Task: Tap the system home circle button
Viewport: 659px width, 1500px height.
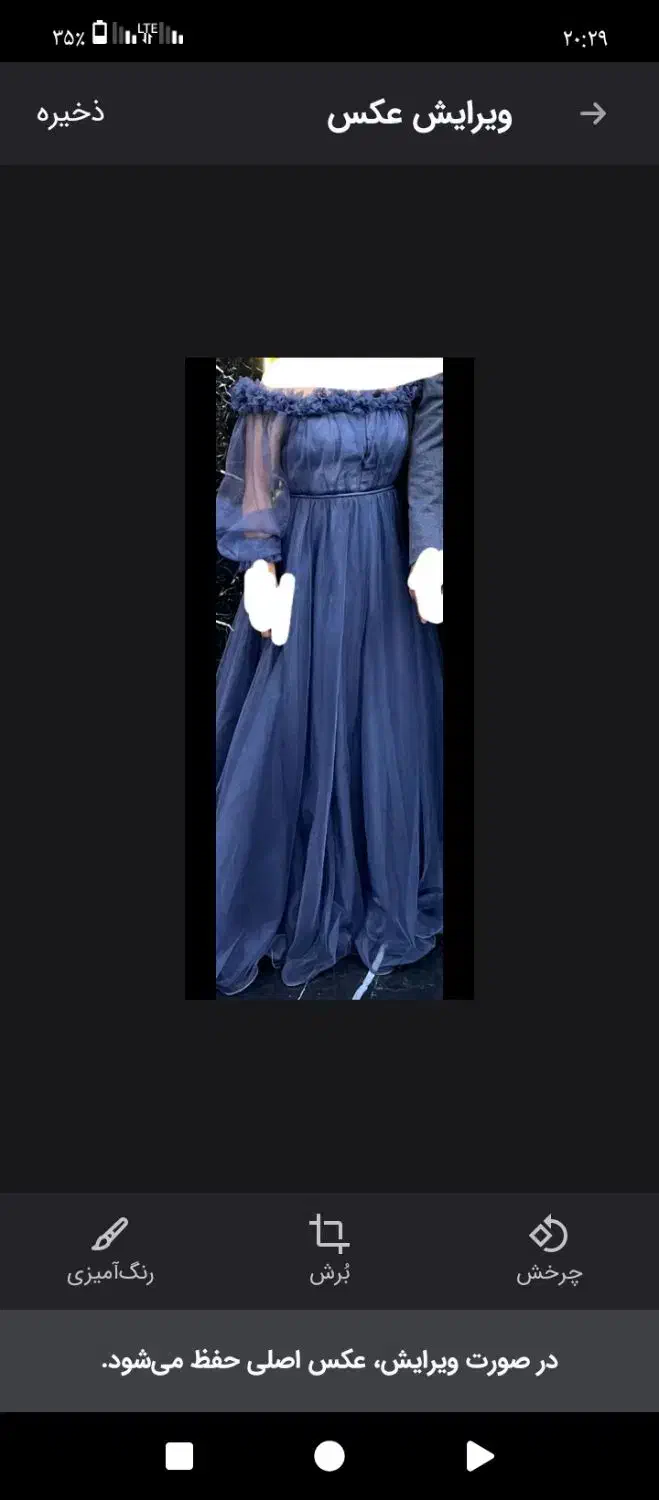Action: [x=329, y=1456]
